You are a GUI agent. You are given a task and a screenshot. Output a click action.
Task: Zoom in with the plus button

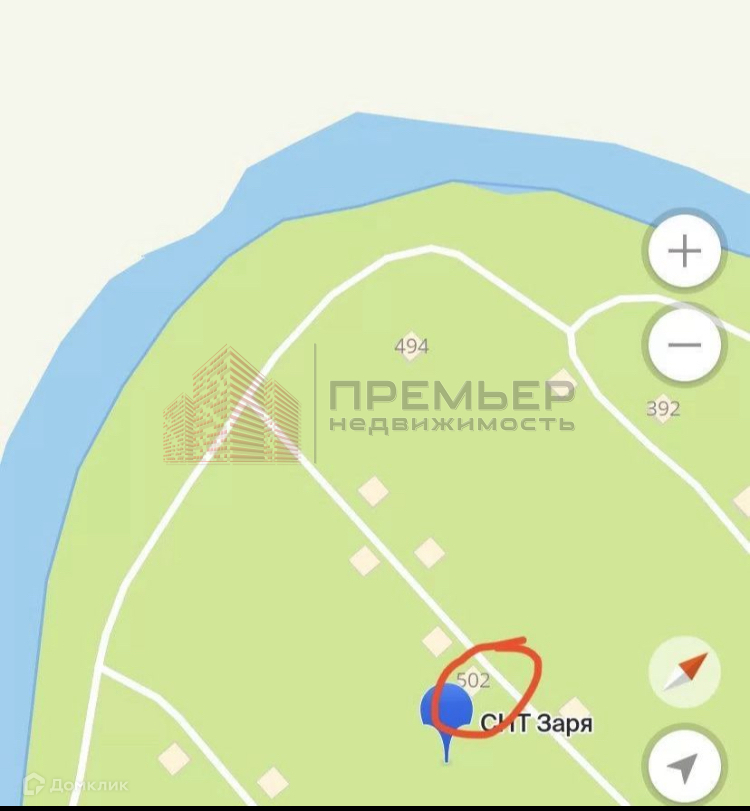684,251
